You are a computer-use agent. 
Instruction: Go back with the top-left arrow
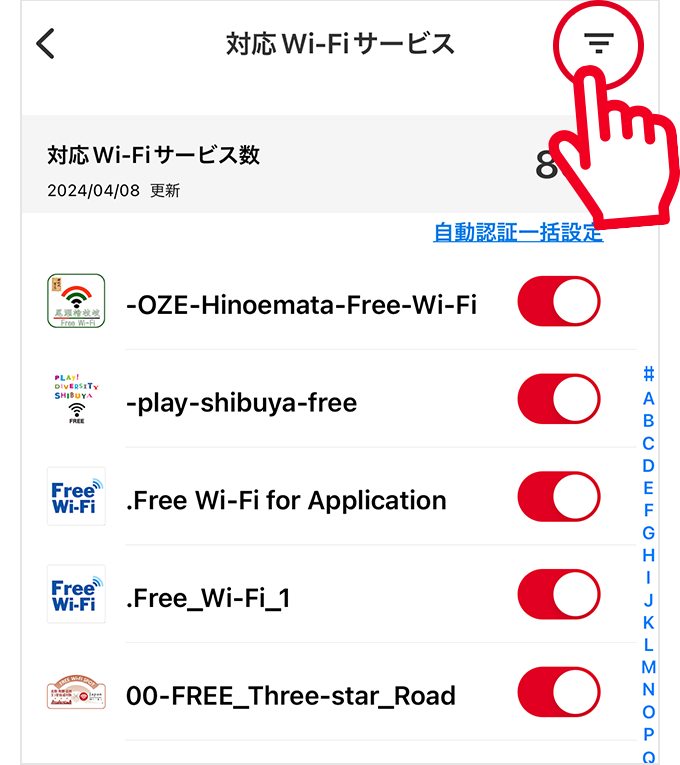point(45,44)
